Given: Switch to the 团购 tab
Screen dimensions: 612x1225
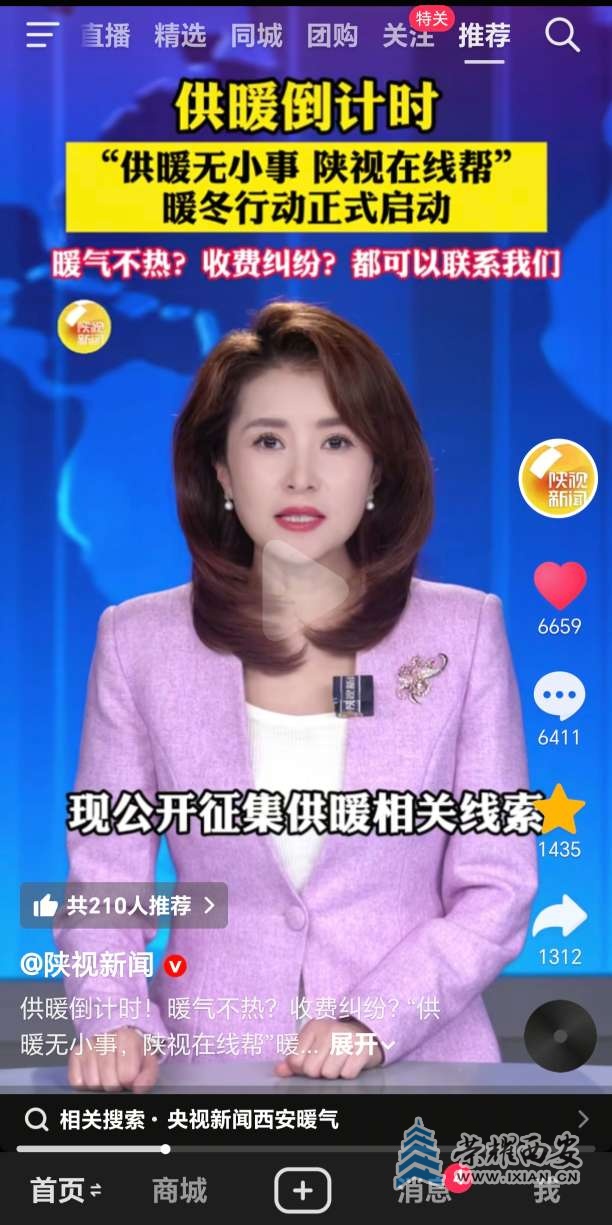Looking at the screenshot, I should point(332,36).
